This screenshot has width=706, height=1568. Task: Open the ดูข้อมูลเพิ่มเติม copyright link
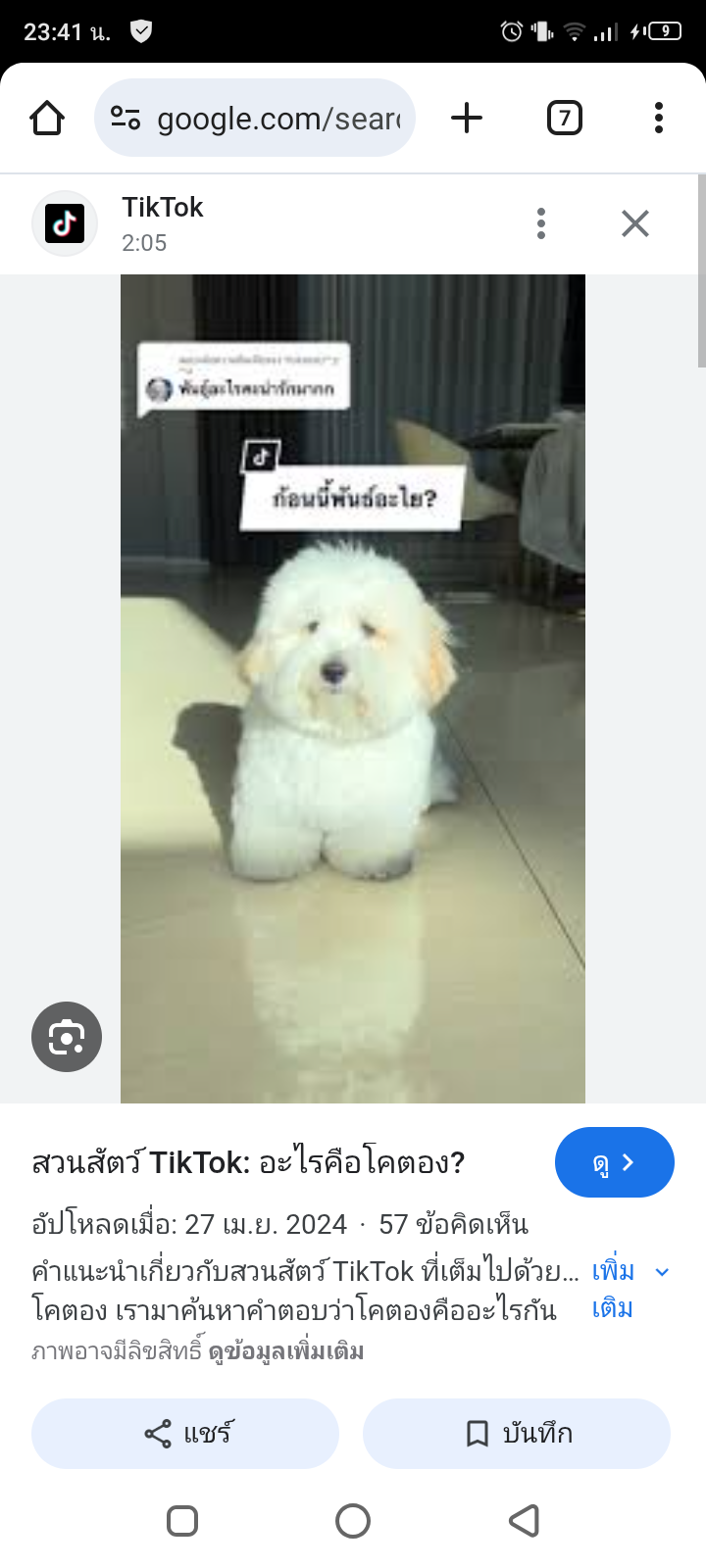[286, 1352]
